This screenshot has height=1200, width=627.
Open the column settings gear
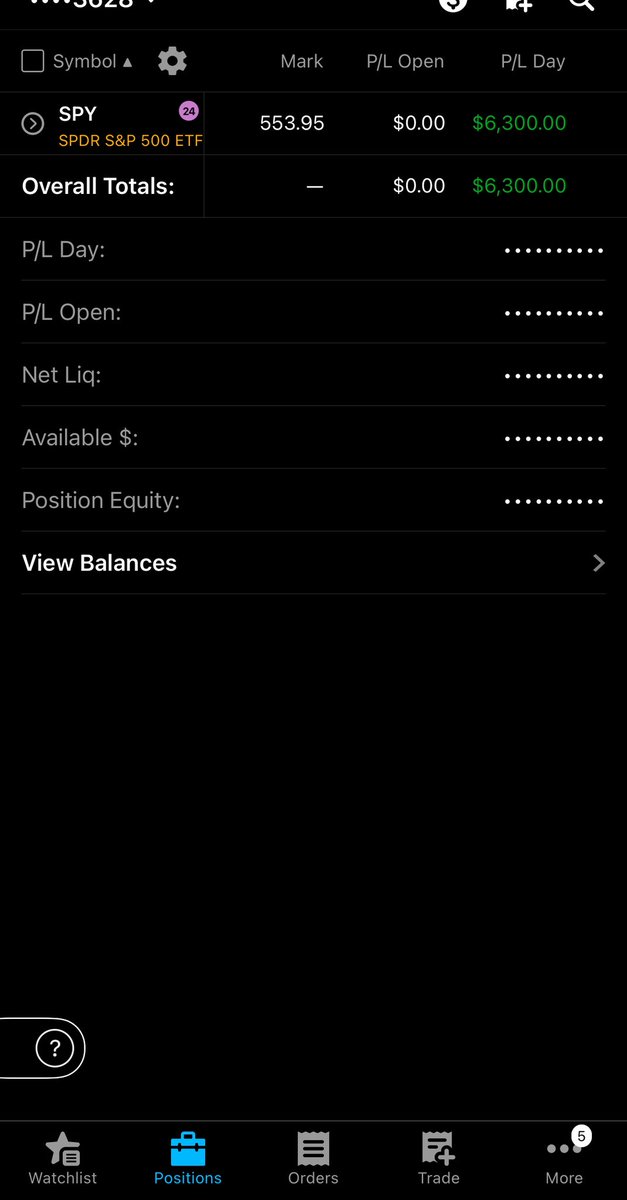coord(172,61)
